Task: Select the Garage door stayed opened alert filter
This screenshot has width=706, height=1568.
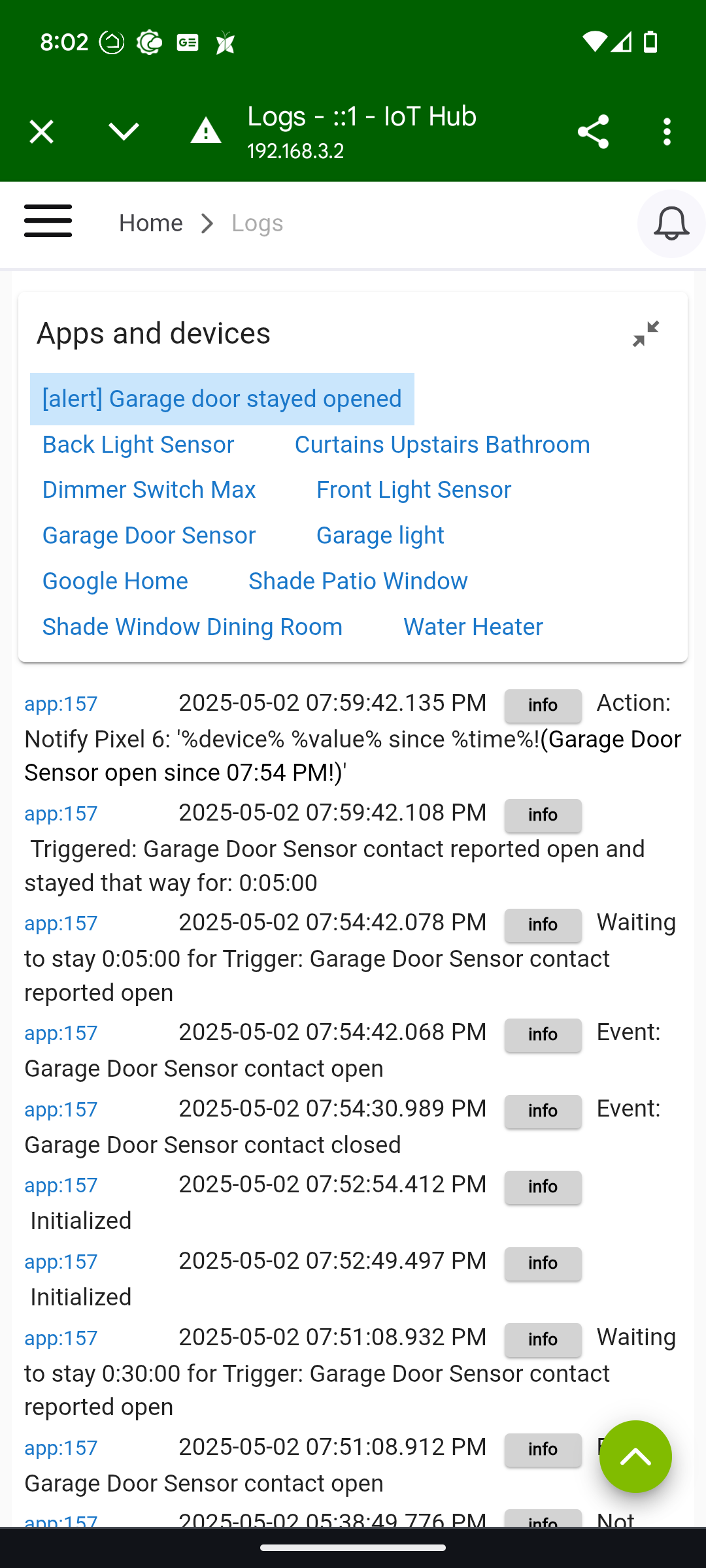Action: 222,399
